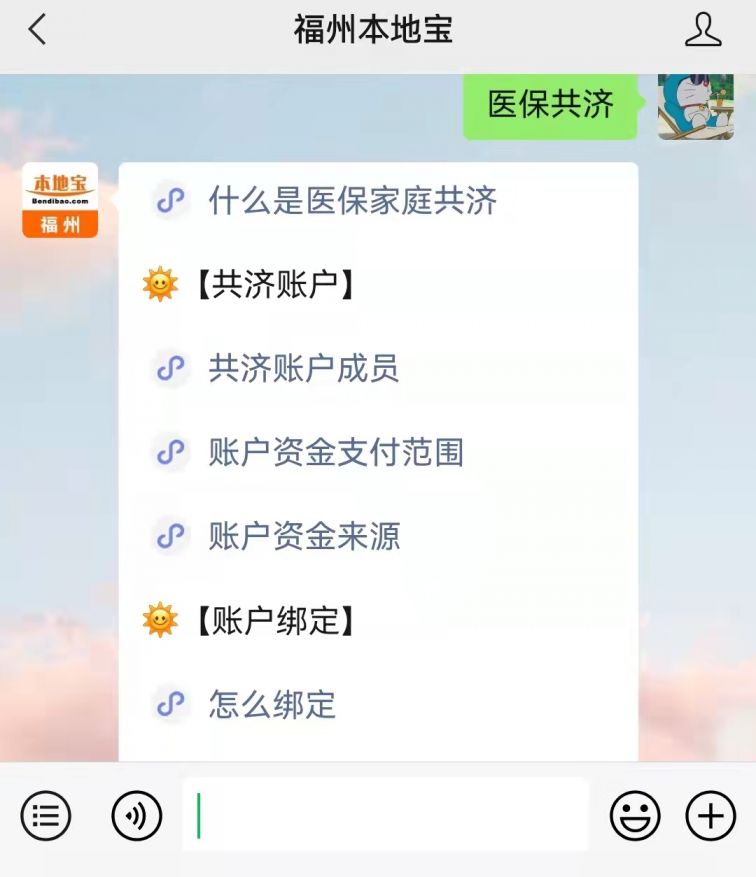Tap my Doraemon avatar
This screenshot has height=877, width=756.
pyautogui.click(x=695, y=106)
